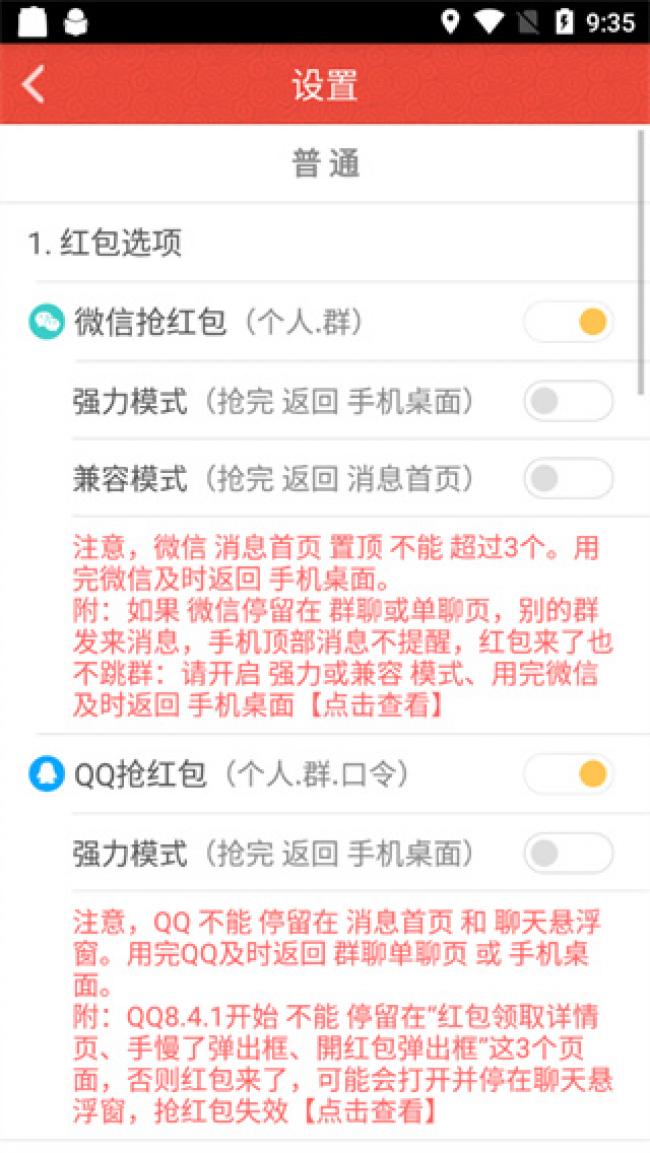Enable 强力模式 under 微信抢红包
This screenshot has height=1153, width=650.
(568, 401)
